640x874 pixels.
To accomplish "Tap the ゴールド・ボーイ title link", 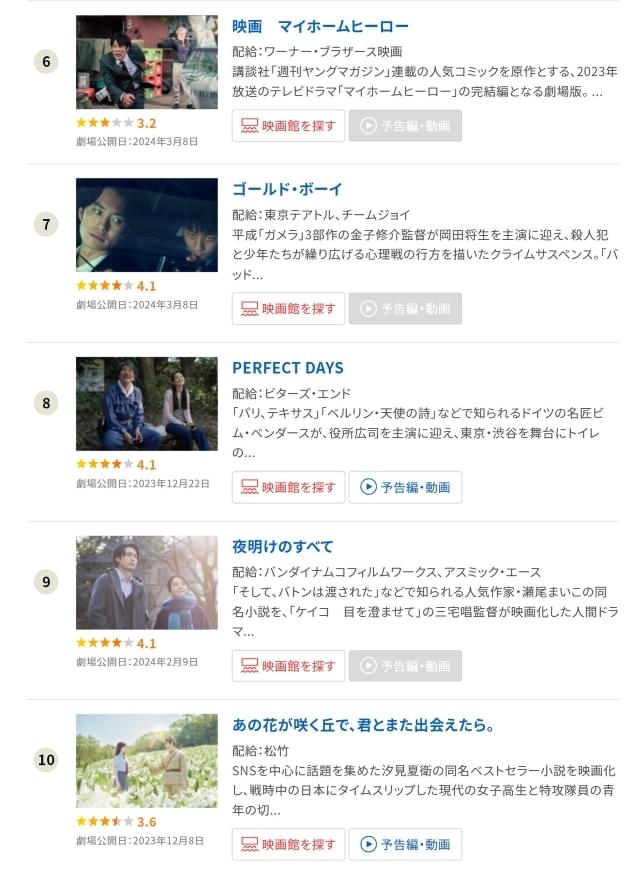I will [x=287, y=189].
